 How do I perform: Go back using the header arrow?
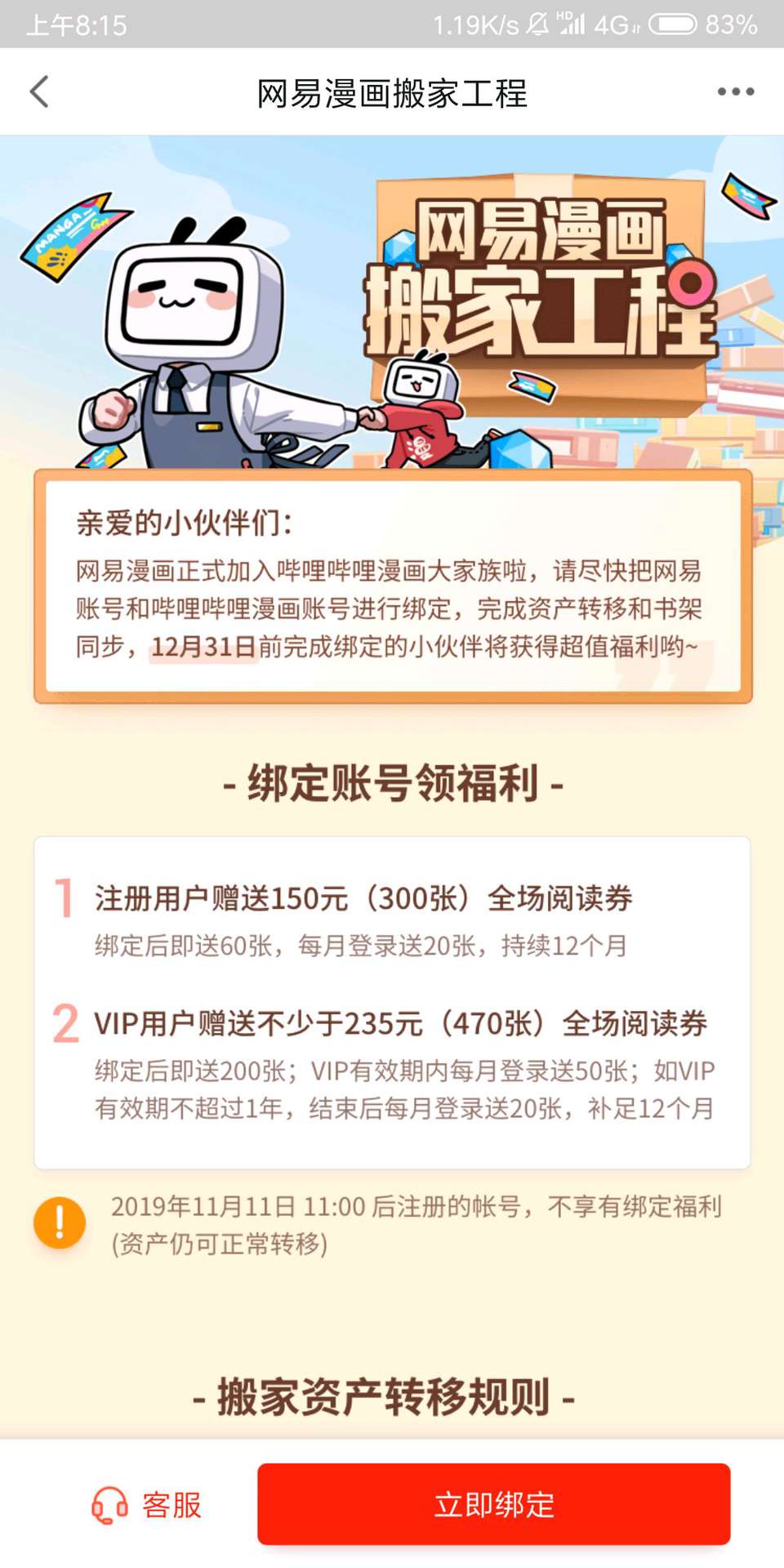[39, 92]
